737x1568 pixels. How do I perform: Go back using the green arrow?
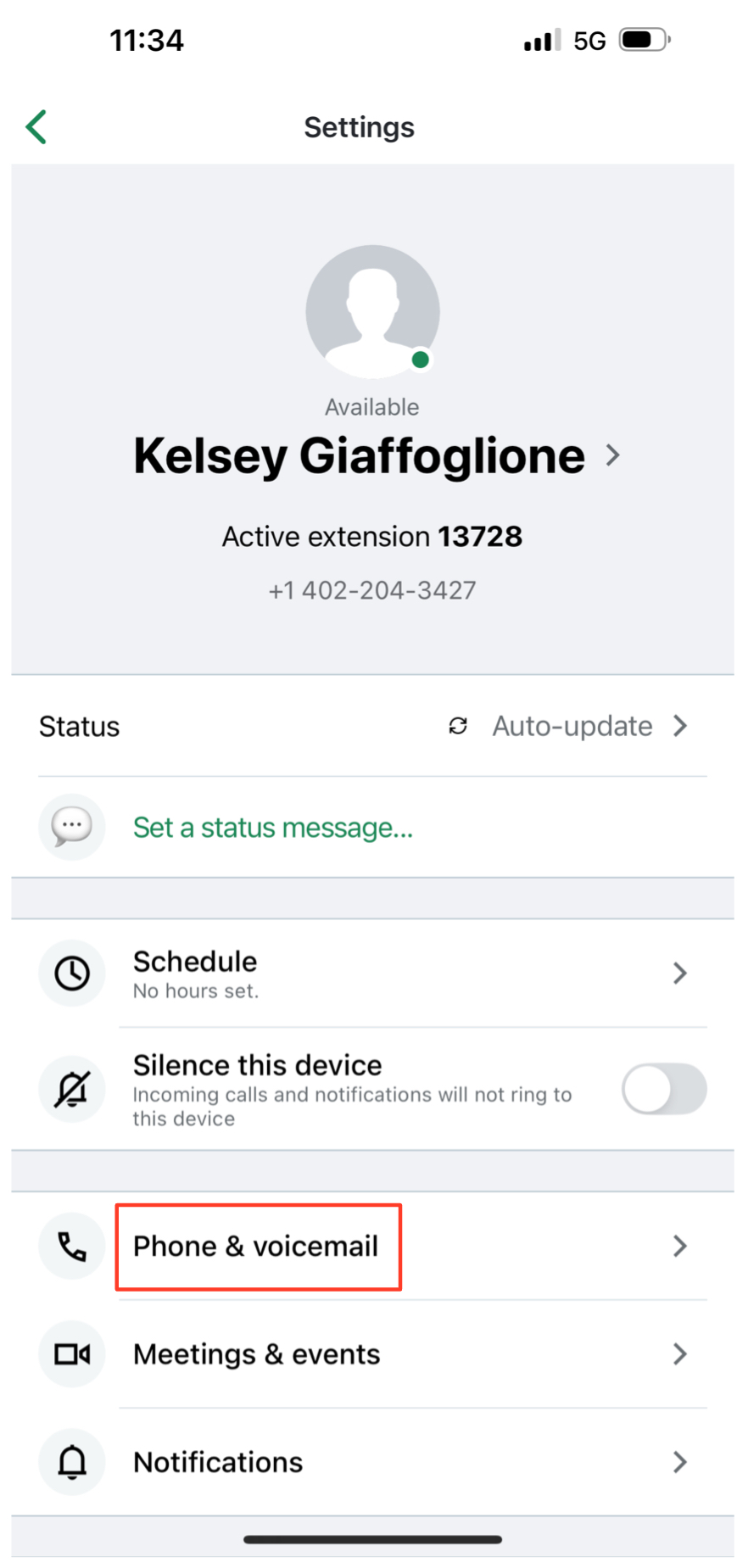coord(36,127)
